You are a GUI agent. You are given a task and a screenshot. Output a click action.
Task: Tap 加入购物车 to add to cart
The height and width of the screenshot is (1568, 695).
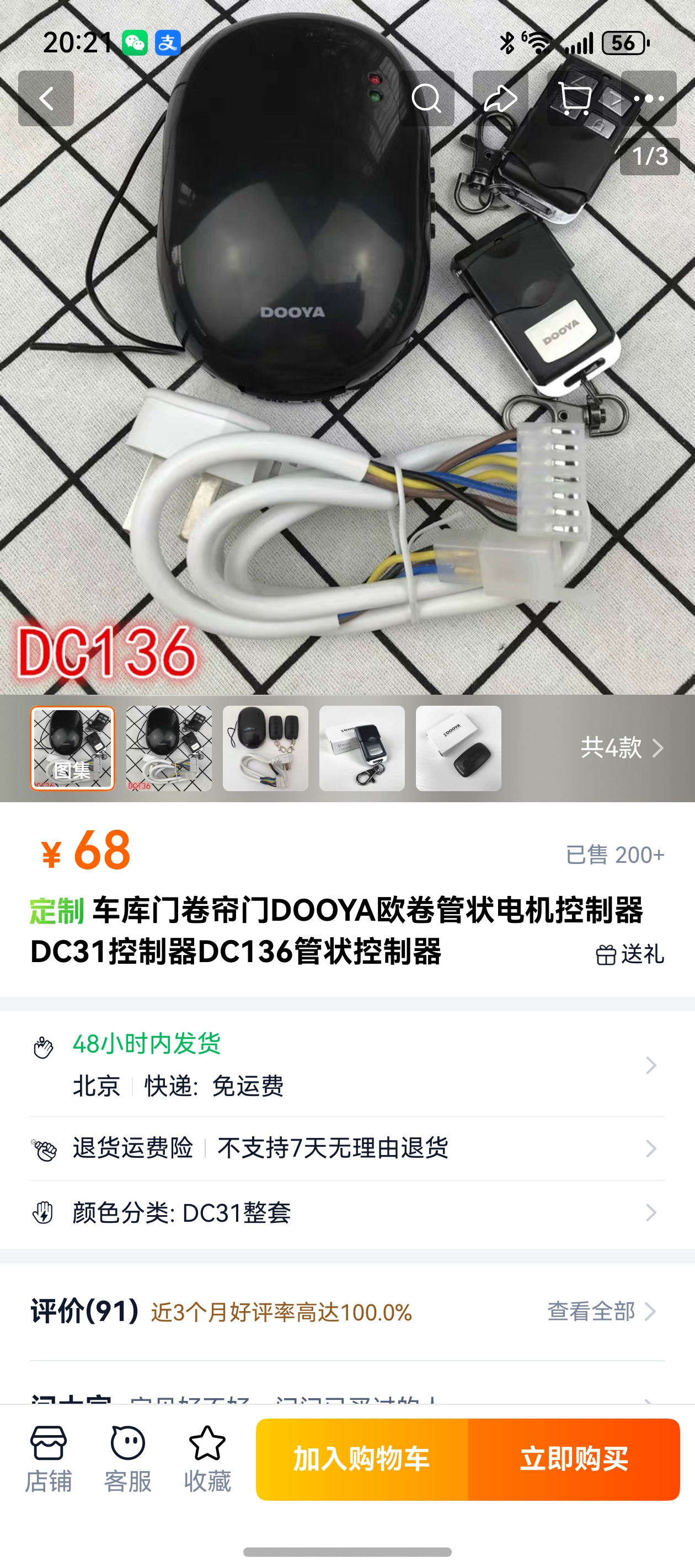tap(362, 1459)
